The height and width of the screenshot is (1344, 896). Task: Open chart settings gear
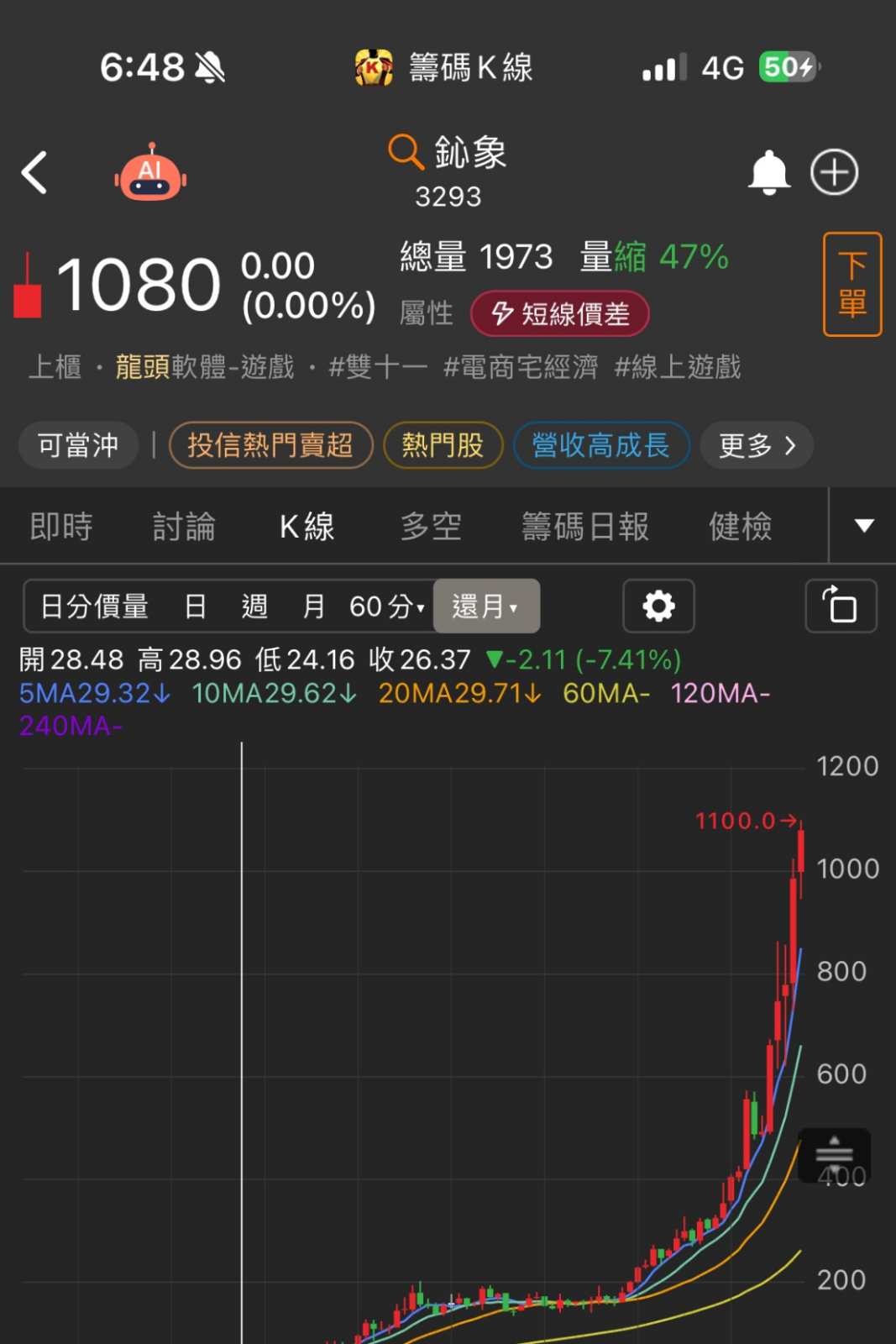658,606
